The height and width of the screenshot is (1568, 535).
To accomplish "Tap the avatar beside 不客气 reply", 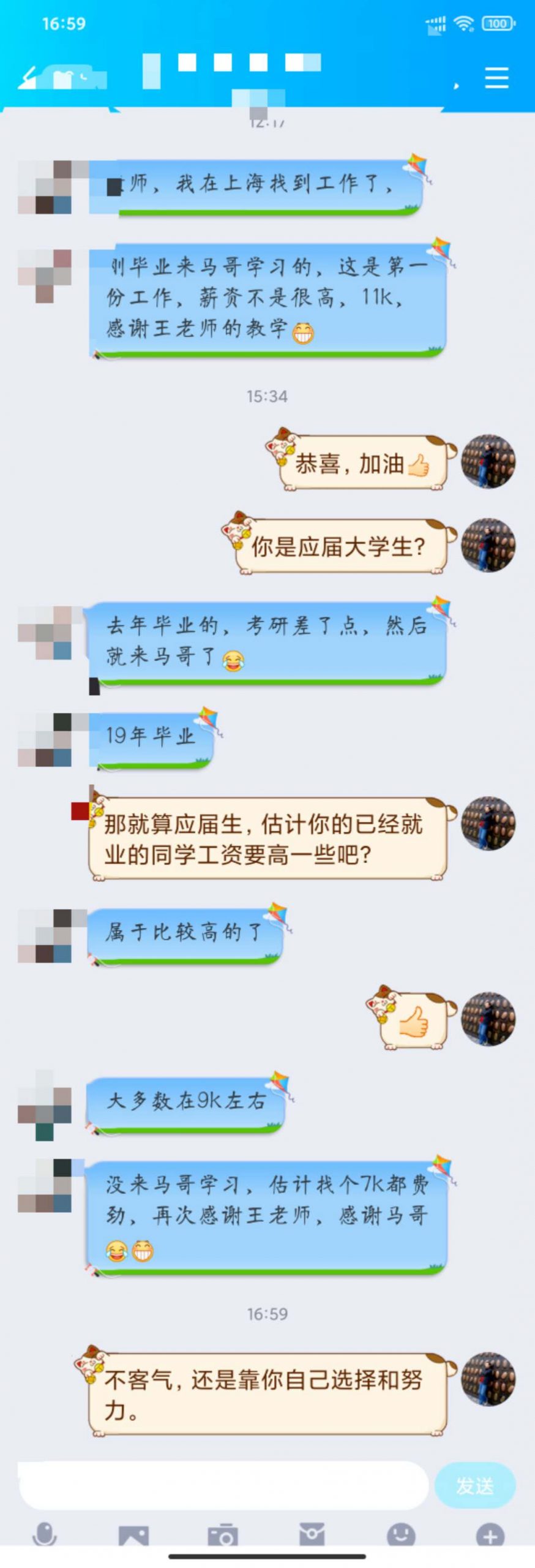I will 488,1379.
